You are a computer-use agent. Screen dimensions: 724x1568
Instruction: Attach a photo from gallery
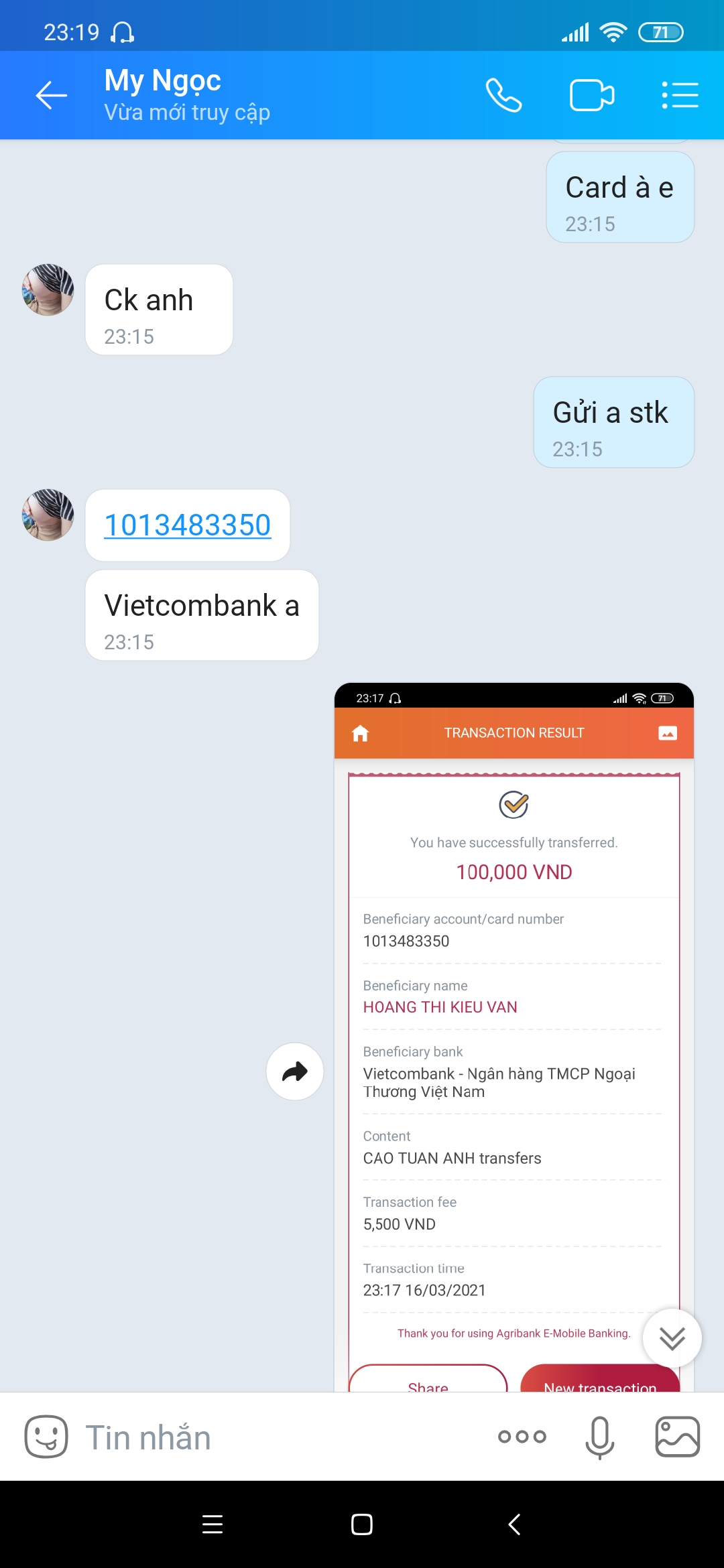pos(677,1437)
